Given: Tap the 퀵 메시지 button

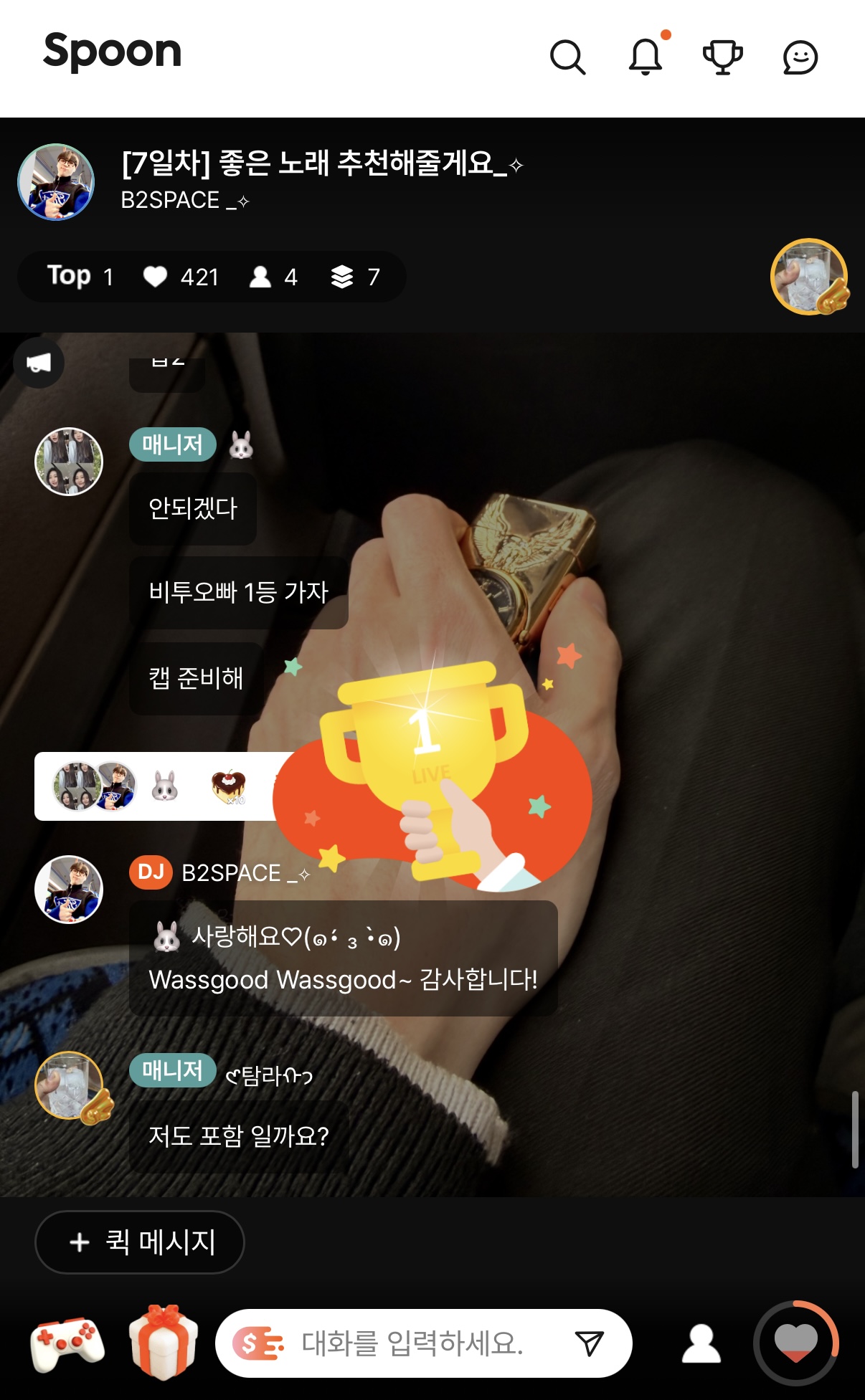Looking at the screenshot, I should [140, 1242].
